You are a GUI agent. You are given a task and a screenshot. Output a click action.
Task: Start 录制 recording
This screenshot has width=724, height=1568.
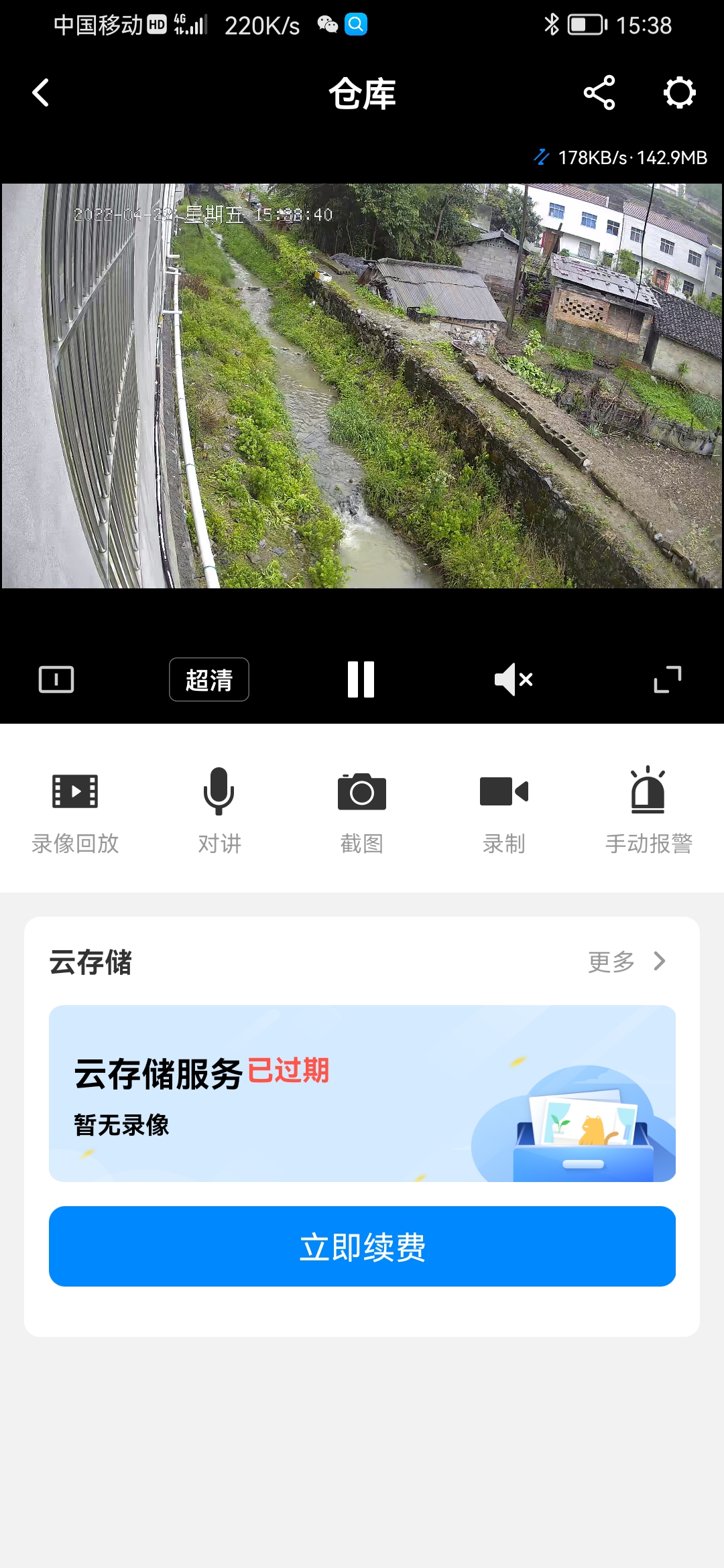point(504,812)
